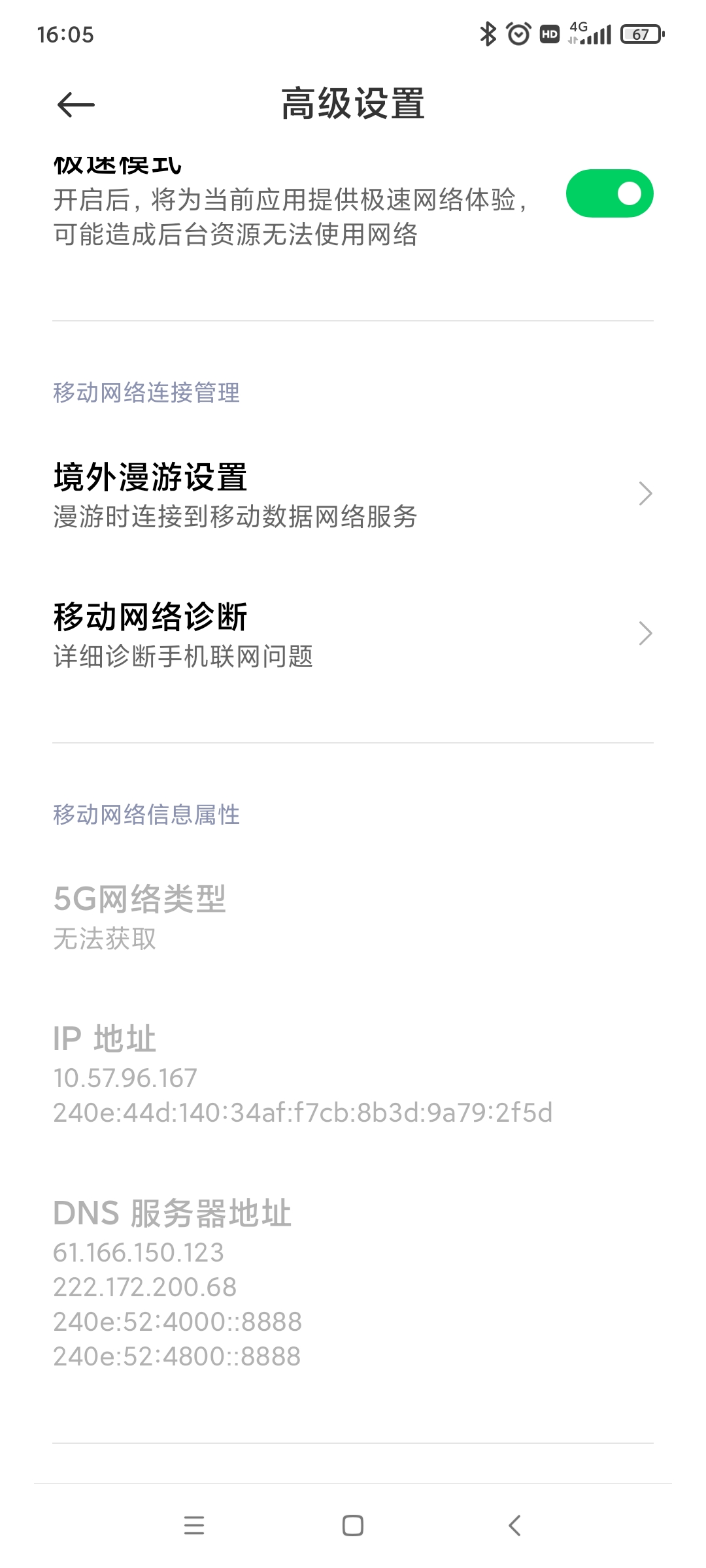
Task: Tap the system home button
Action: 353,1526
